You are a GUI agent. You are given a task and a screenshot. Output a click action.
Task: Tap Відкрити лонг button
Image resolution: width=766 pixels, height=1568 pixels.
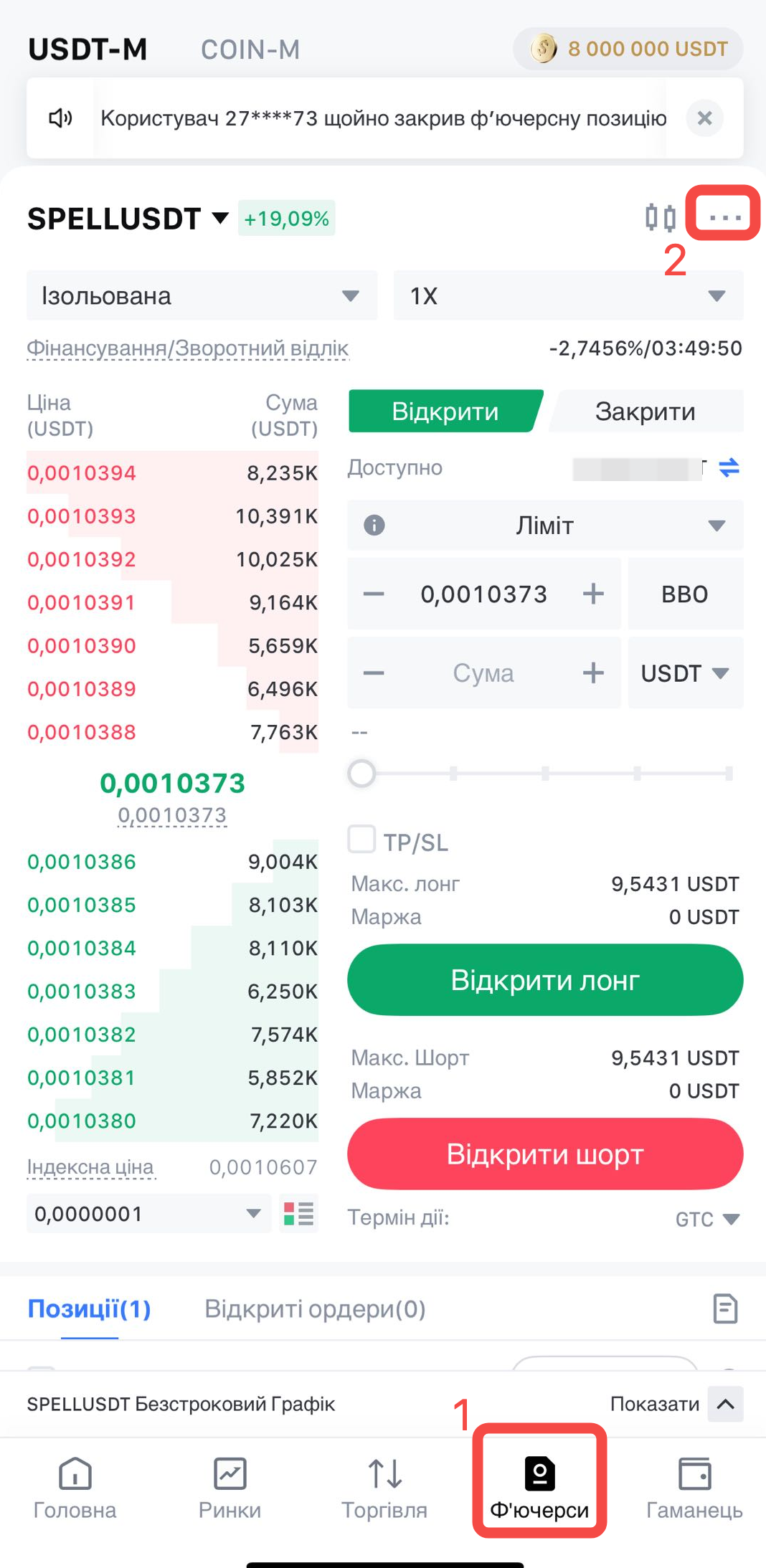point(545,980)
